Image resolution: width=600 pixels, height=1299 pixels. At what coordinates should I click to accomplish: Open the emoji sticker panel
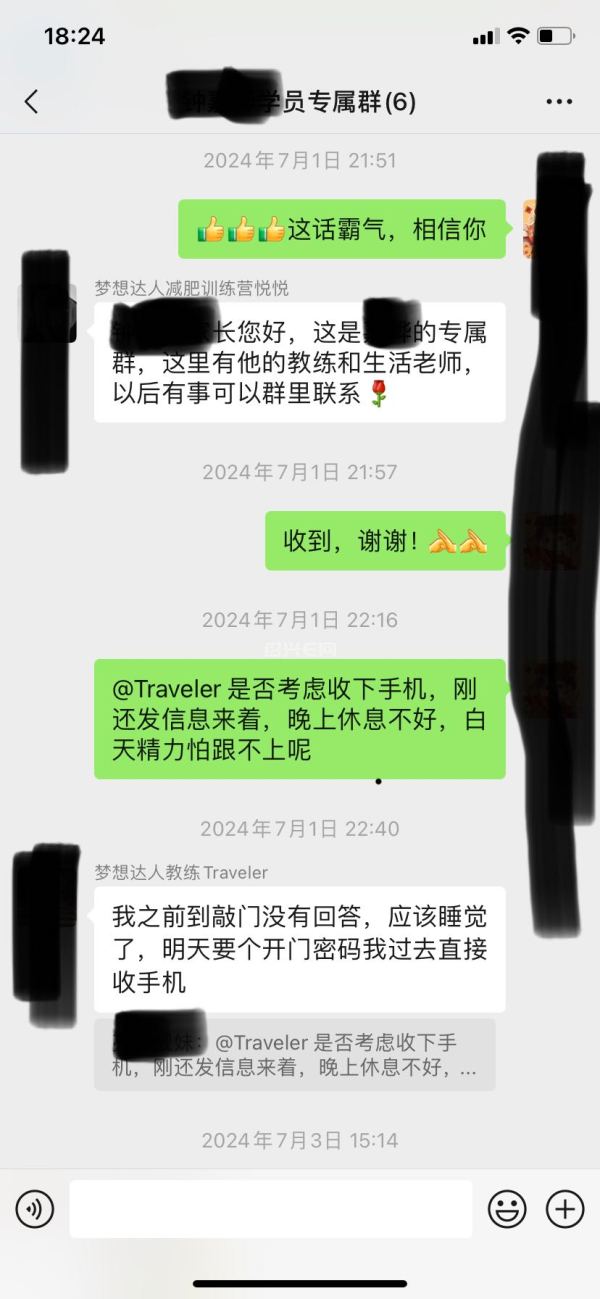(x=507, y=1210)
